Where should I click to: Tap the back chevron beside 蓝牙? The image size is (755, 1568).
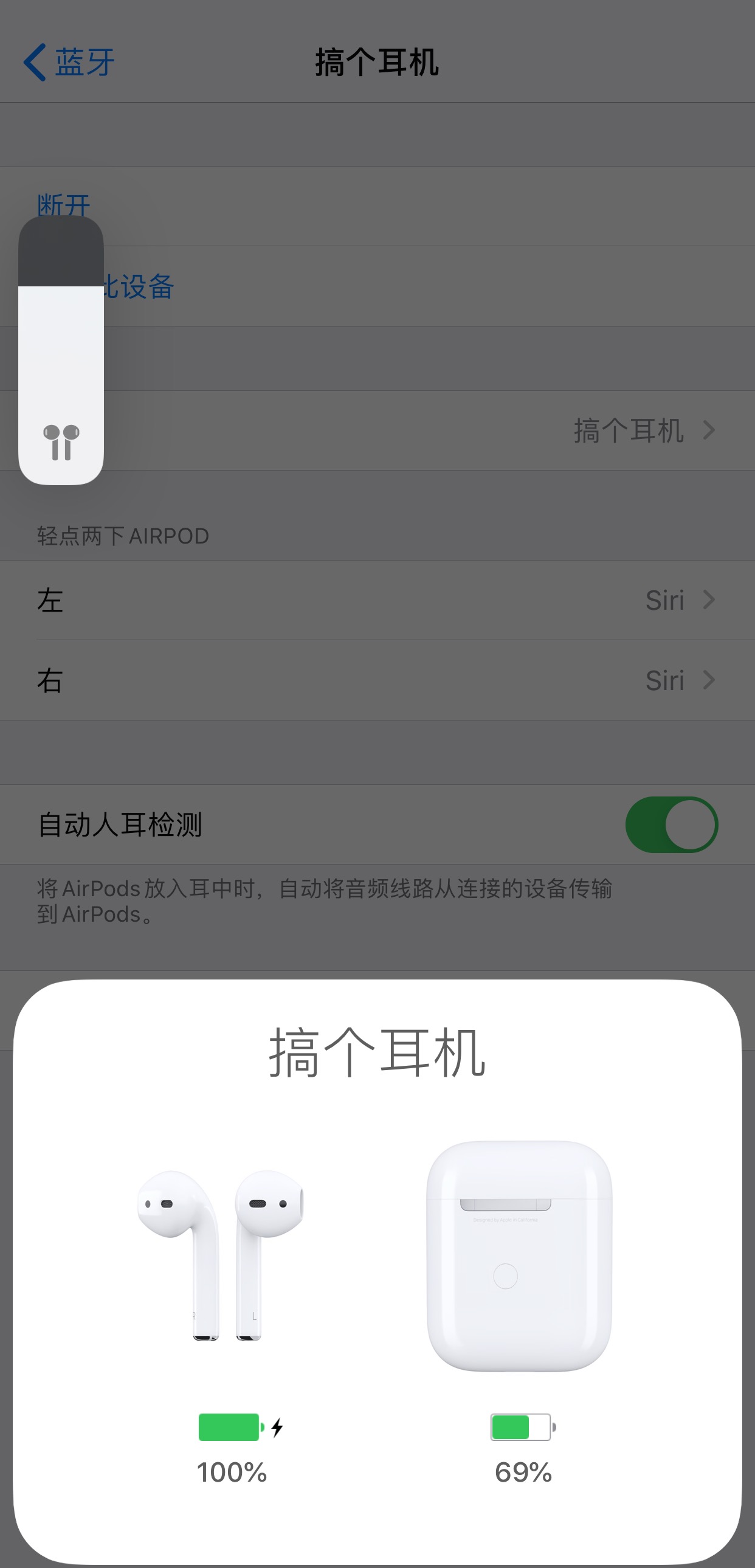tap(35, 61)
